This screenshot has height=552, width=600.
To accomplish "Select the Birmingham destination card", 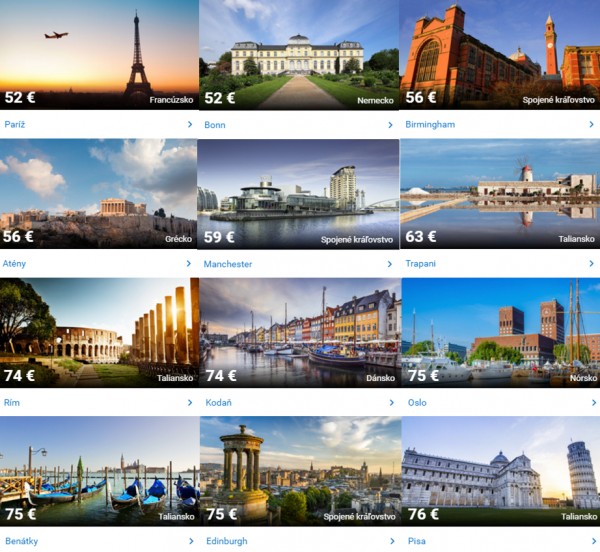I will (500, 60).
